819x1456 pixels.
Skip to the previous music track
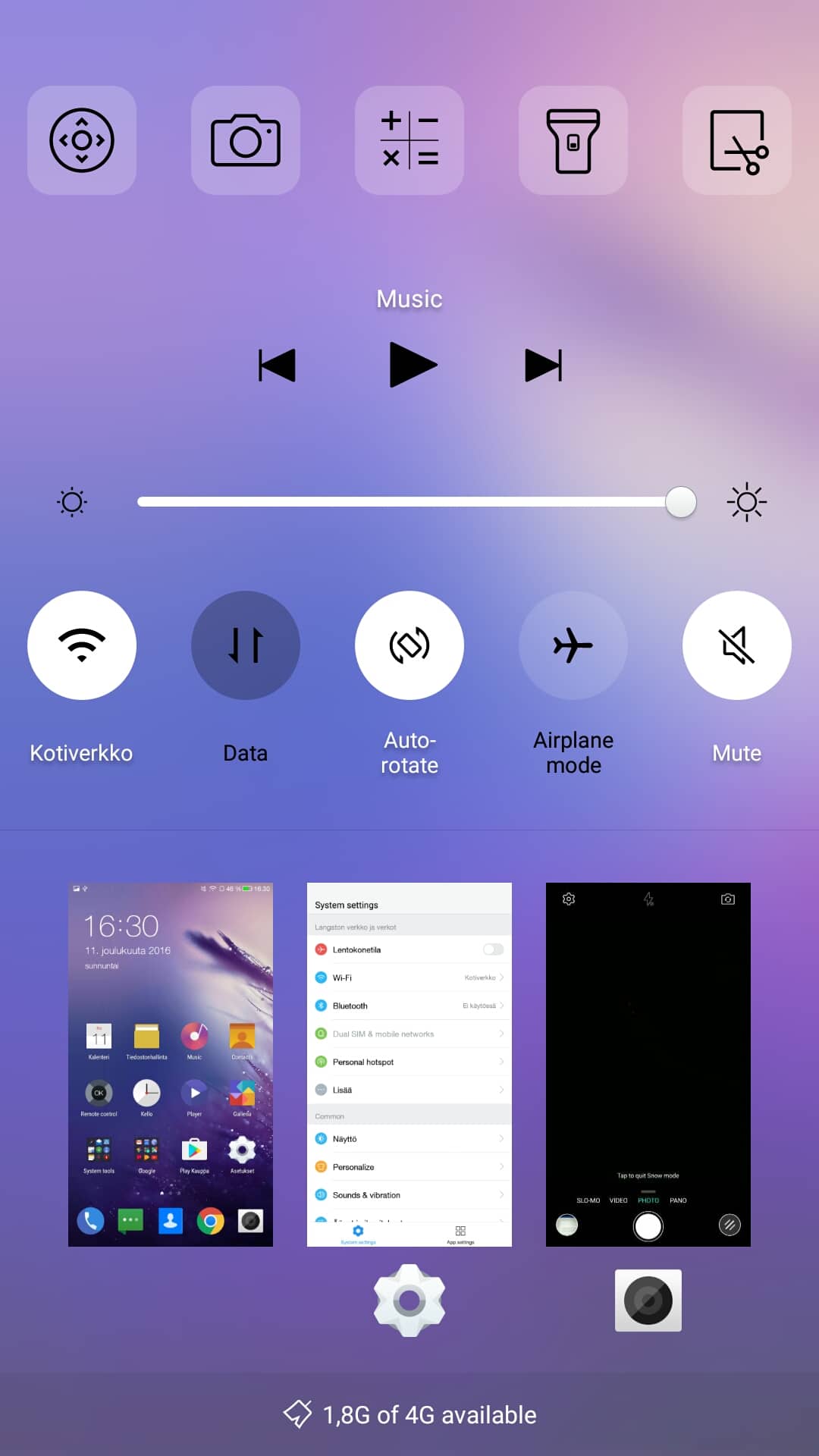pyautogui.click(x=277, y=366)
